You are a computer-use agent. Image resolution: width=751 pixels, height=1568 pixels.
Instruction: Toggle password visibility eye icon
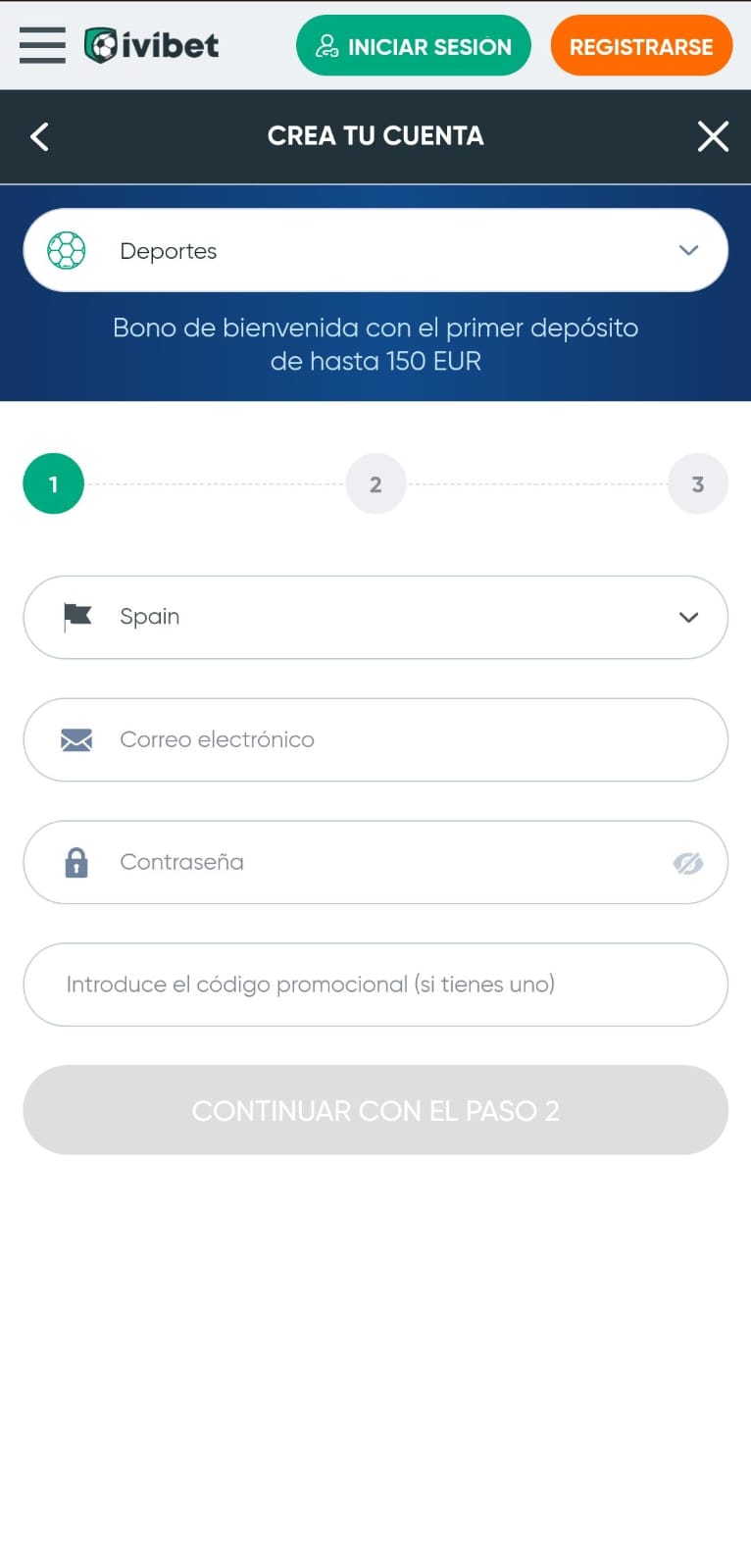[688, 863]
